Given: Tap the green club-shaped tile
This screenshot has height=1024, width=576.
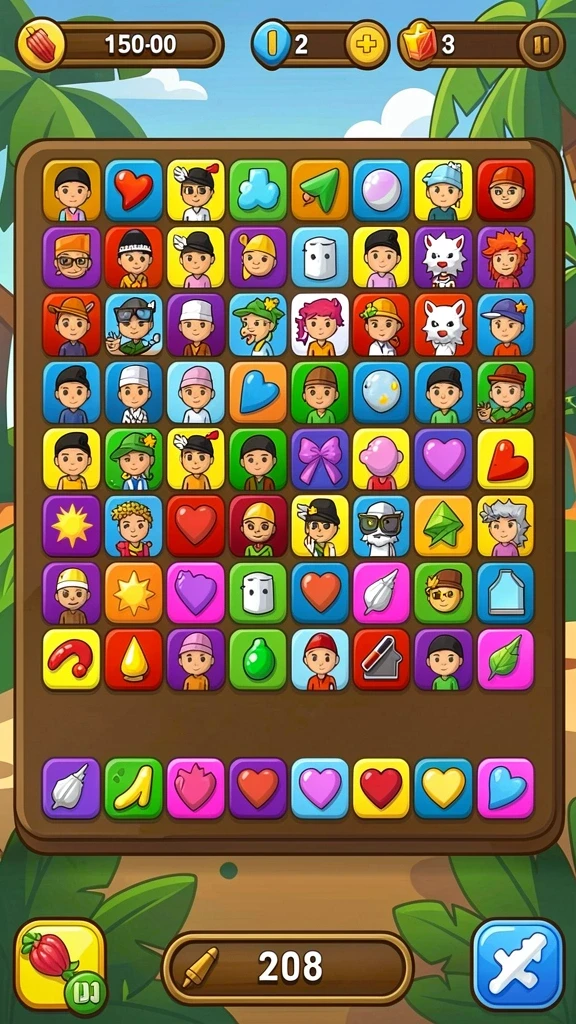Looking at the screenshot, I should coord(258,190).
